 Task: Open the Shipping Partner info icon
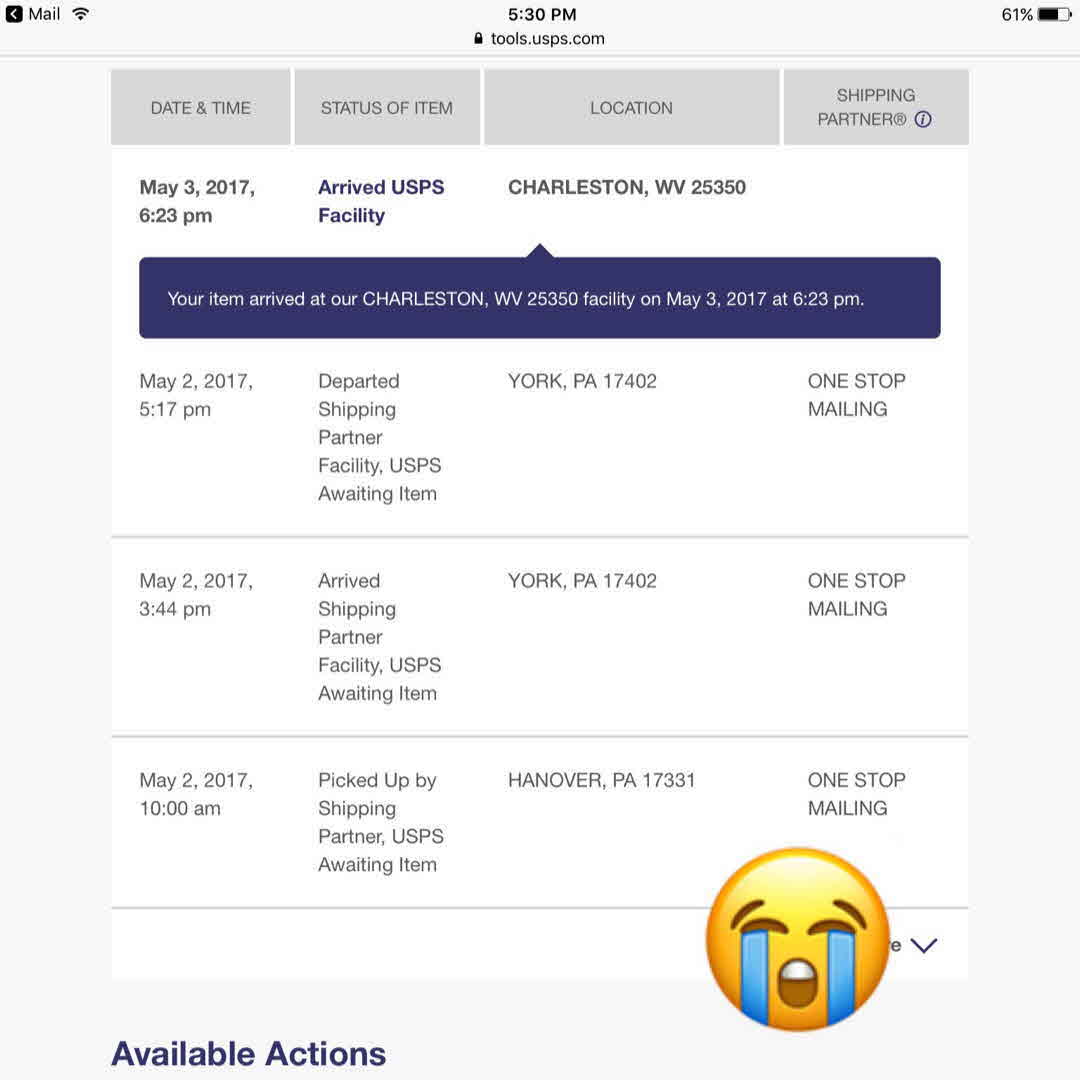(923, 120)
